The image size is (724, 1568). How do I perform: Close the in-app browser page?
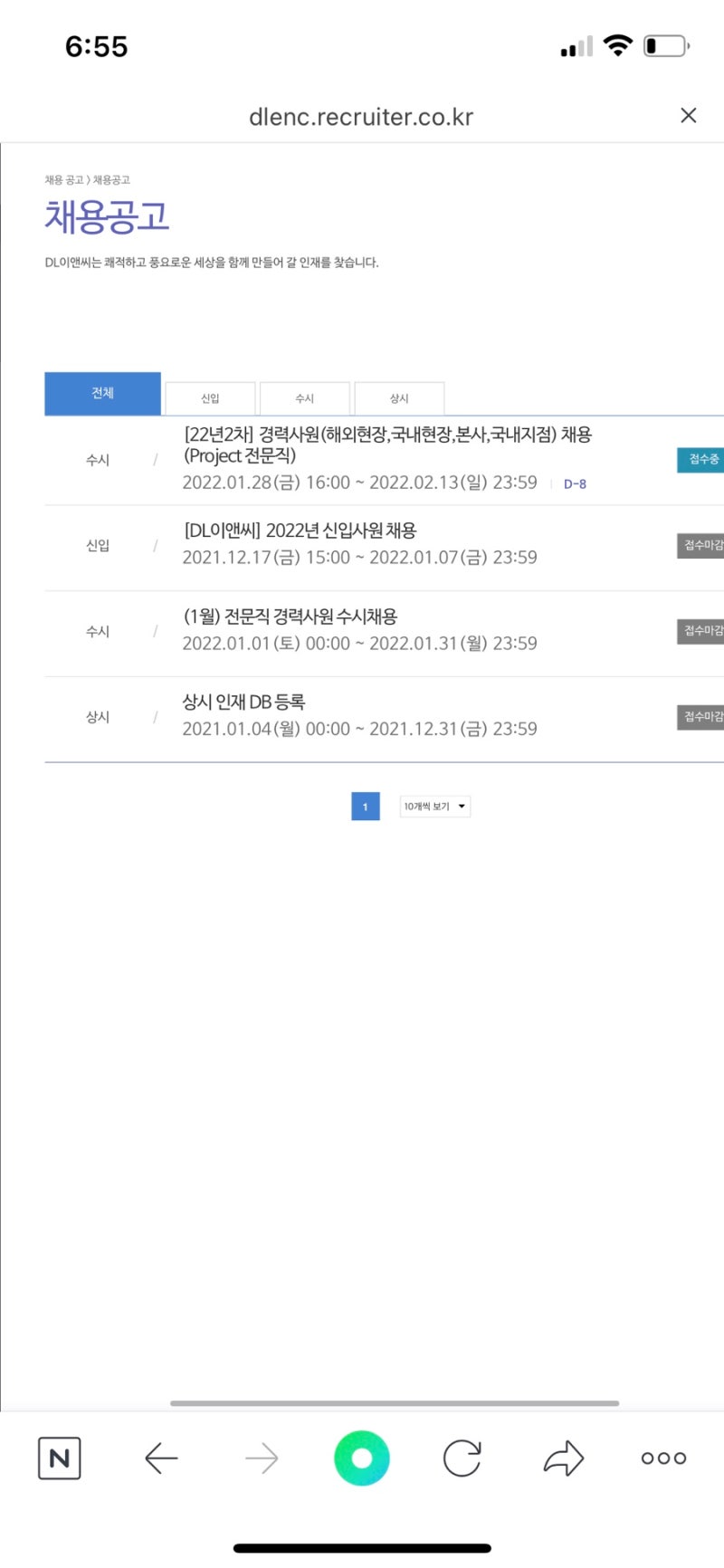(x=688, y=115)
